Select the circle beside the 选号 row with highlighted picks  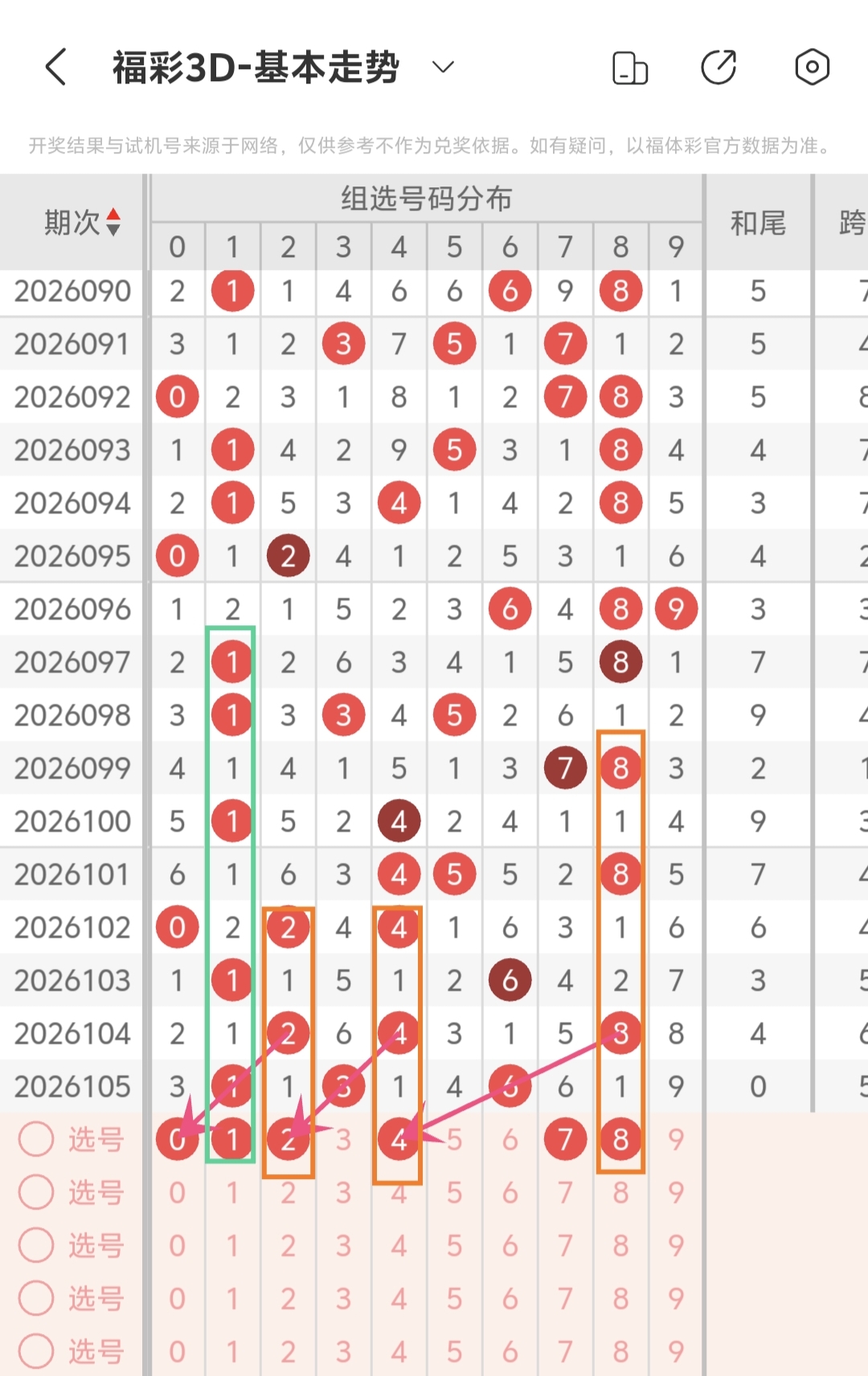tap(36, 1139)
